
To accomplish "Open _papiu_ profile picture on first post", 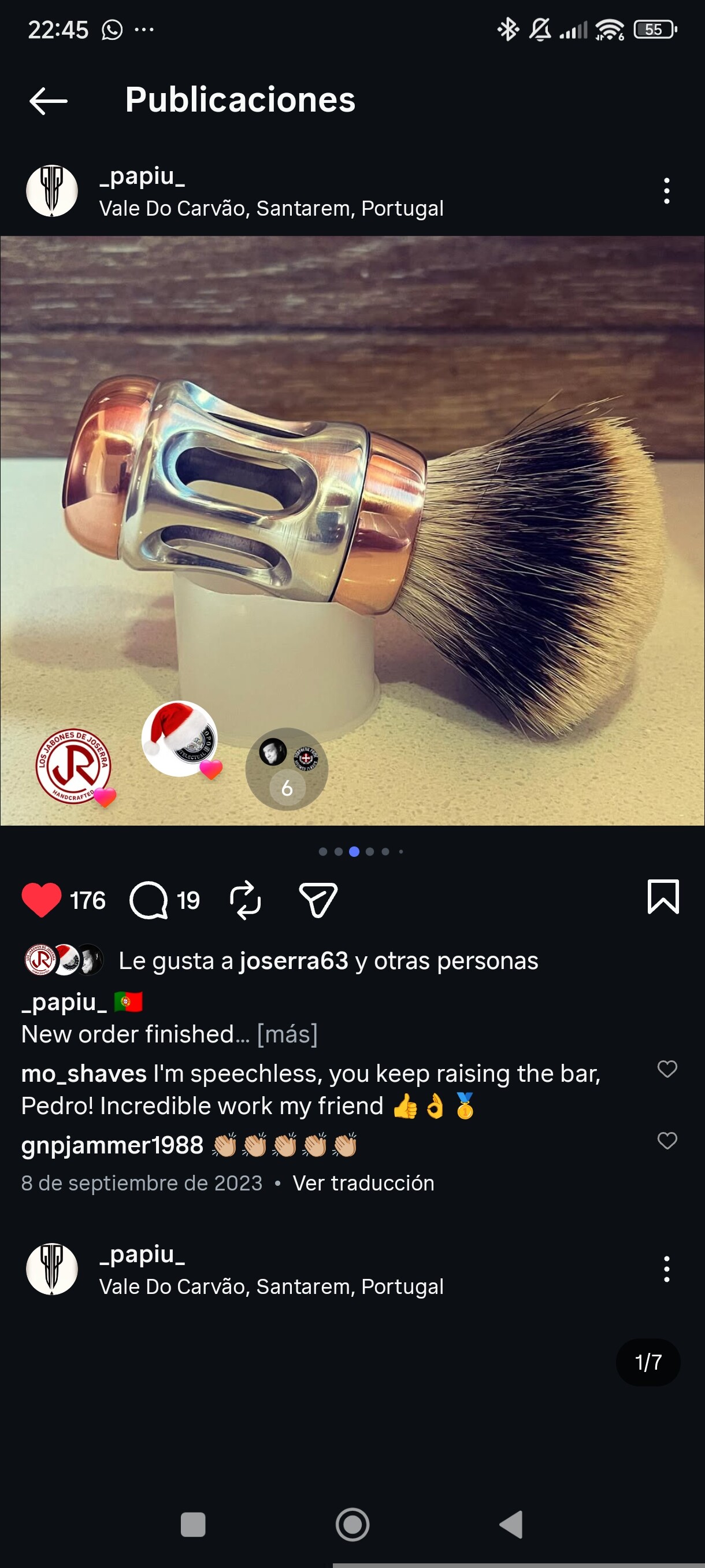I will click(x=51, y=191).
